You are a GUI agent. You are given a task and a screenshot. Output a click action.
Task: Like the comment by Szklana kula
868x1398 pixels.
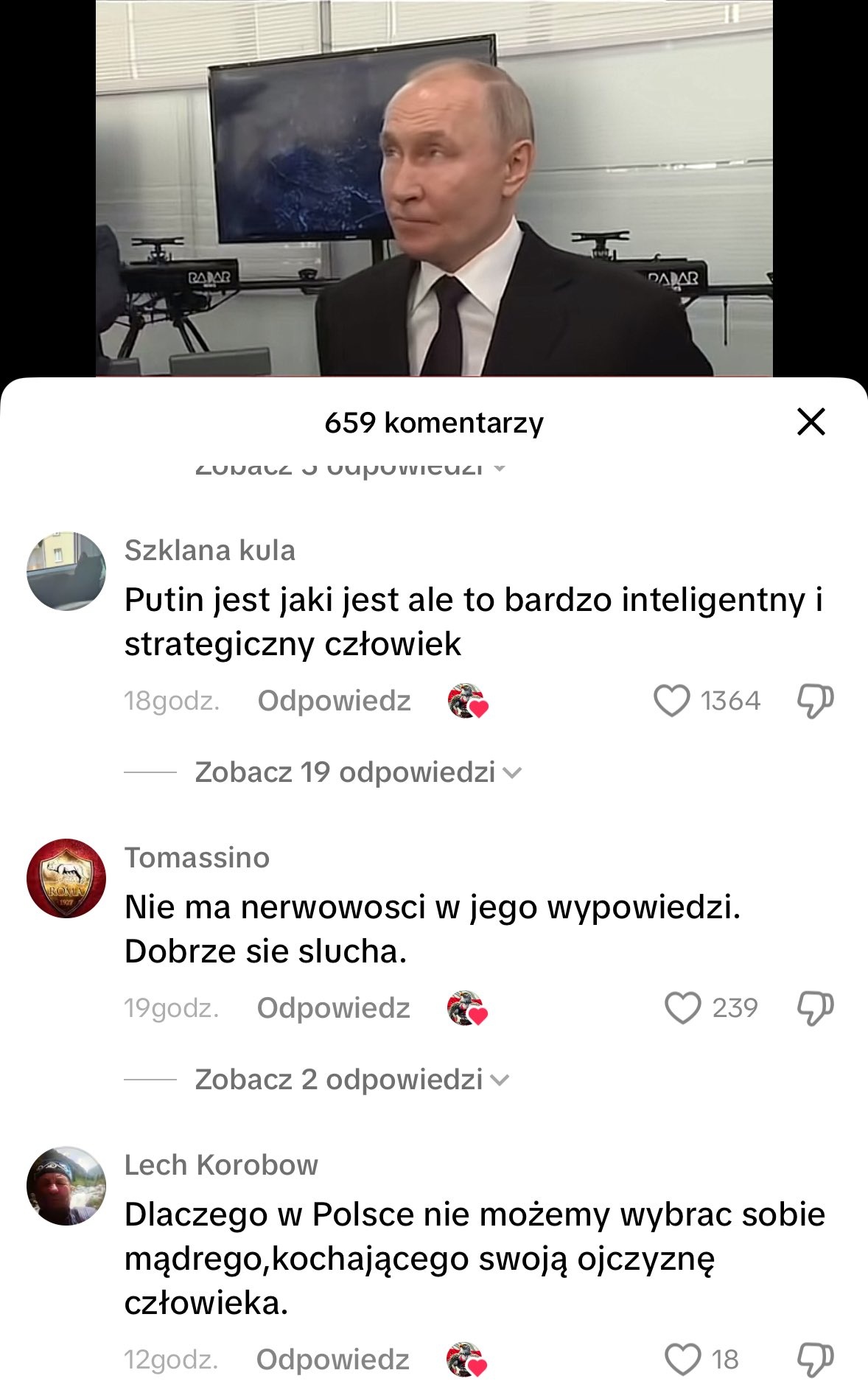click(x=671, y=700)
